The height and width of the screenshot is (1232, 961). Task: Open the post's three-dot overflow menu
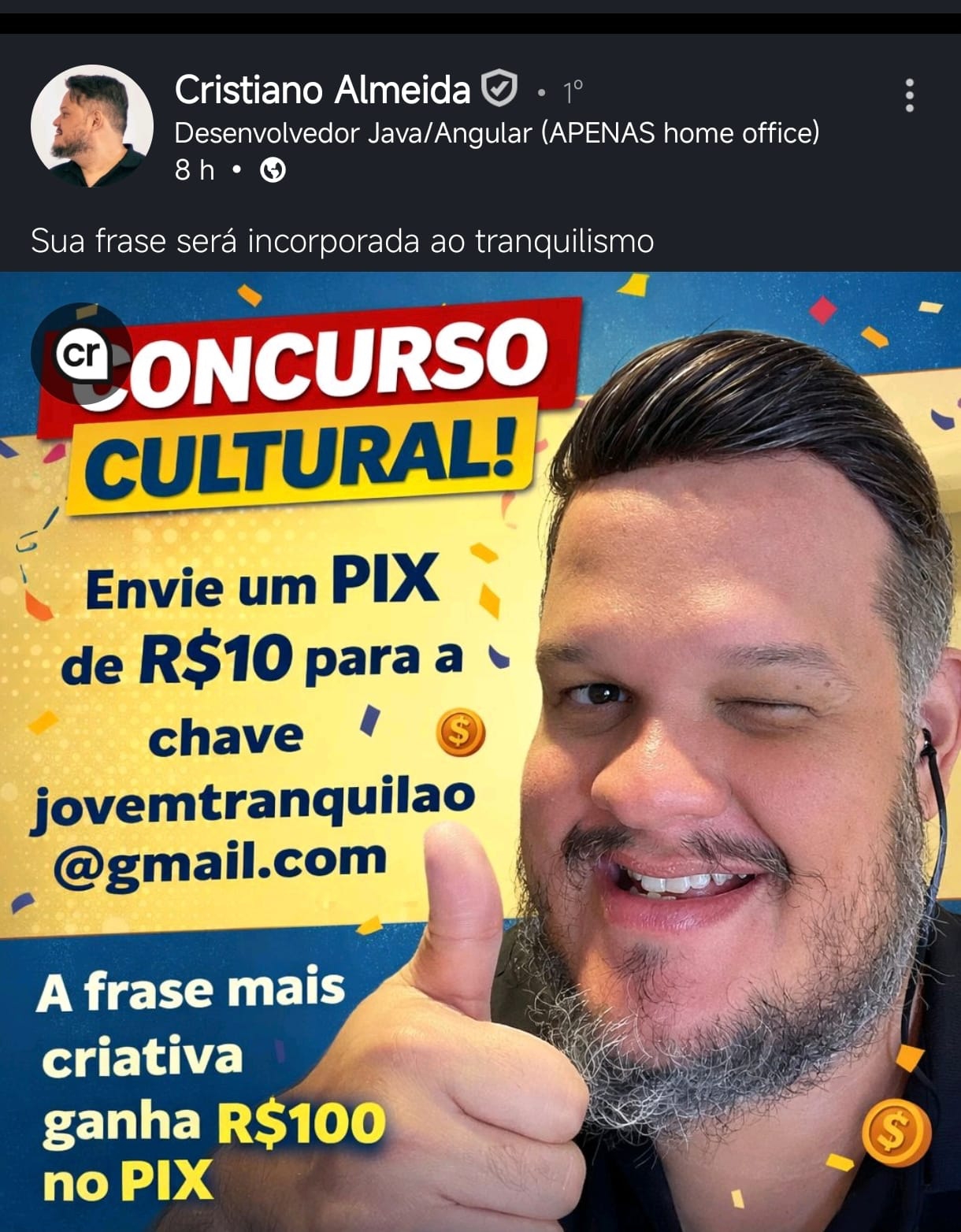click(909, 95)
